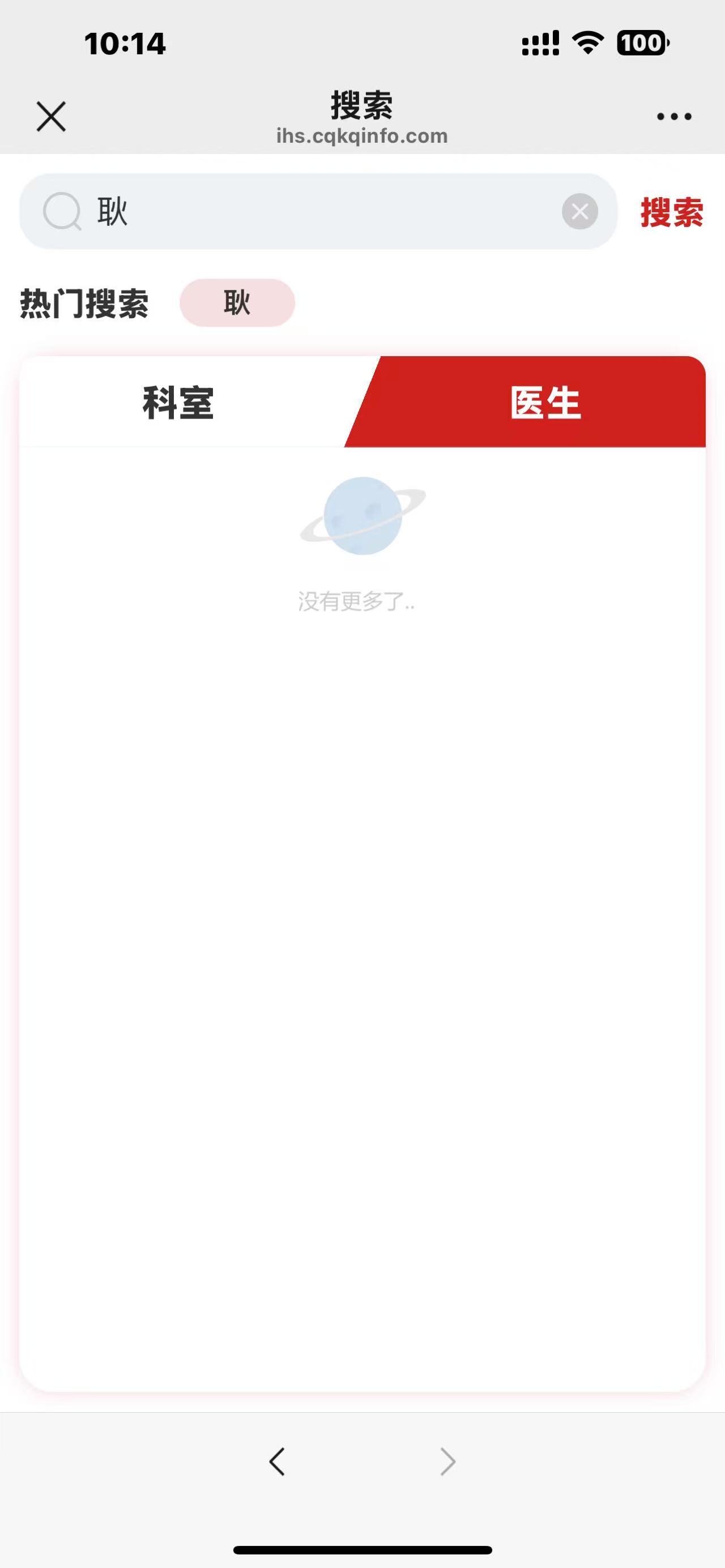Select the 耿 hot search chip
Viewport: 725px width, 1568px height.
click(237, 302)
